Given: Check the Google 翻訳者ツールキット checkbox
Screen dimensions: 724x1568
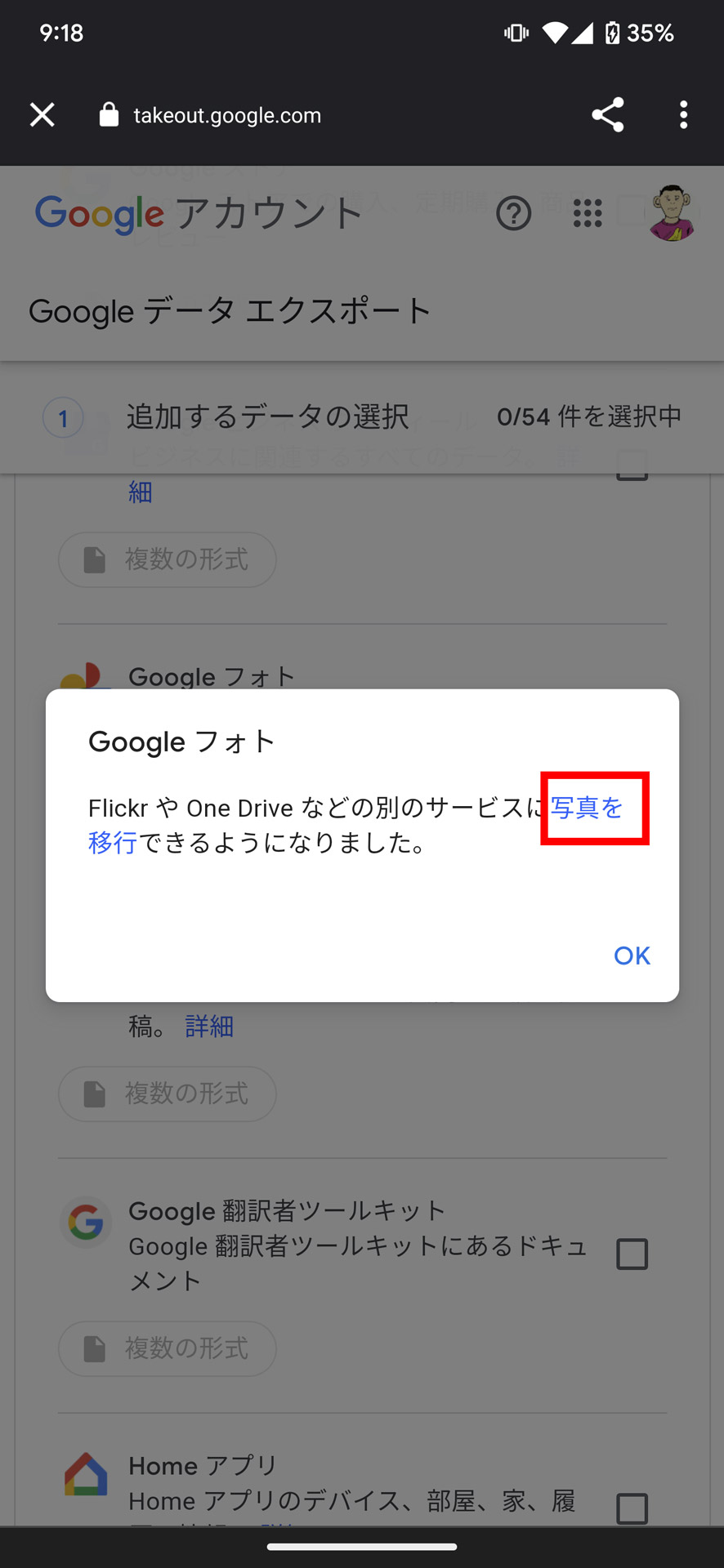Looking at the screenshot, I should click(632, 1254).
